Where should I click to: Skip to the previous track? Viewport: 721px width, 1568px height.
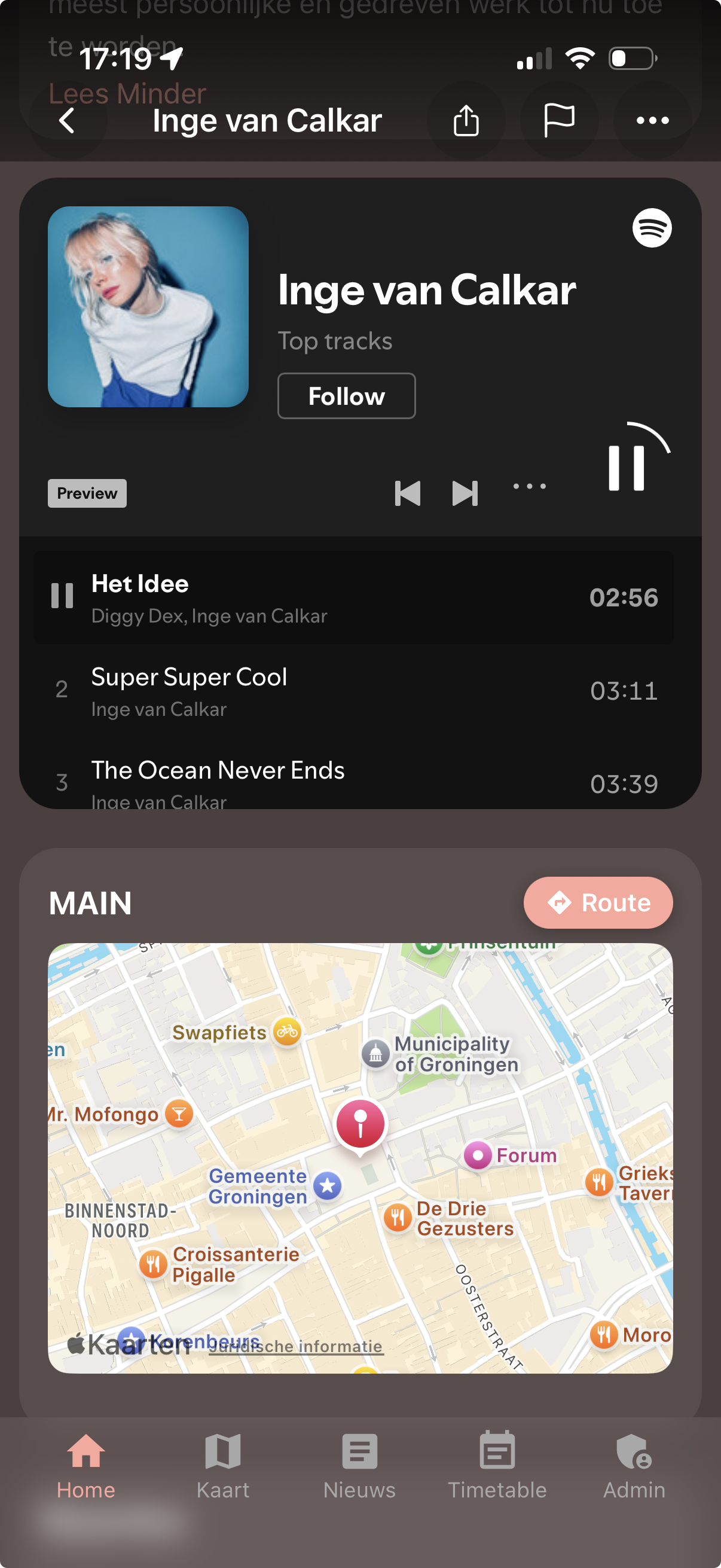coord(407,494)
